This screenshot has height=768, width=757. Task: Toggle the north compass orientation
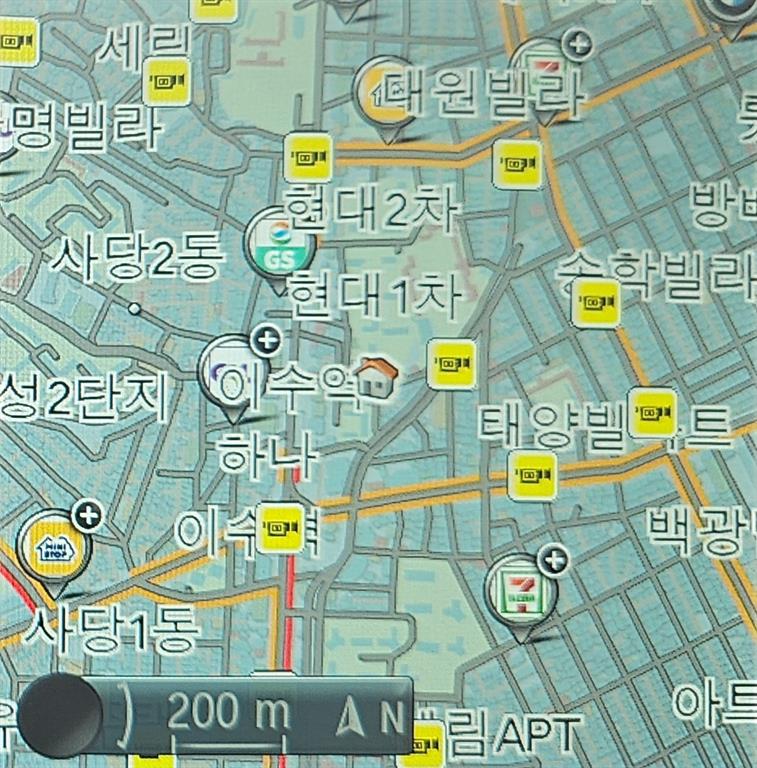coord(372,716)
